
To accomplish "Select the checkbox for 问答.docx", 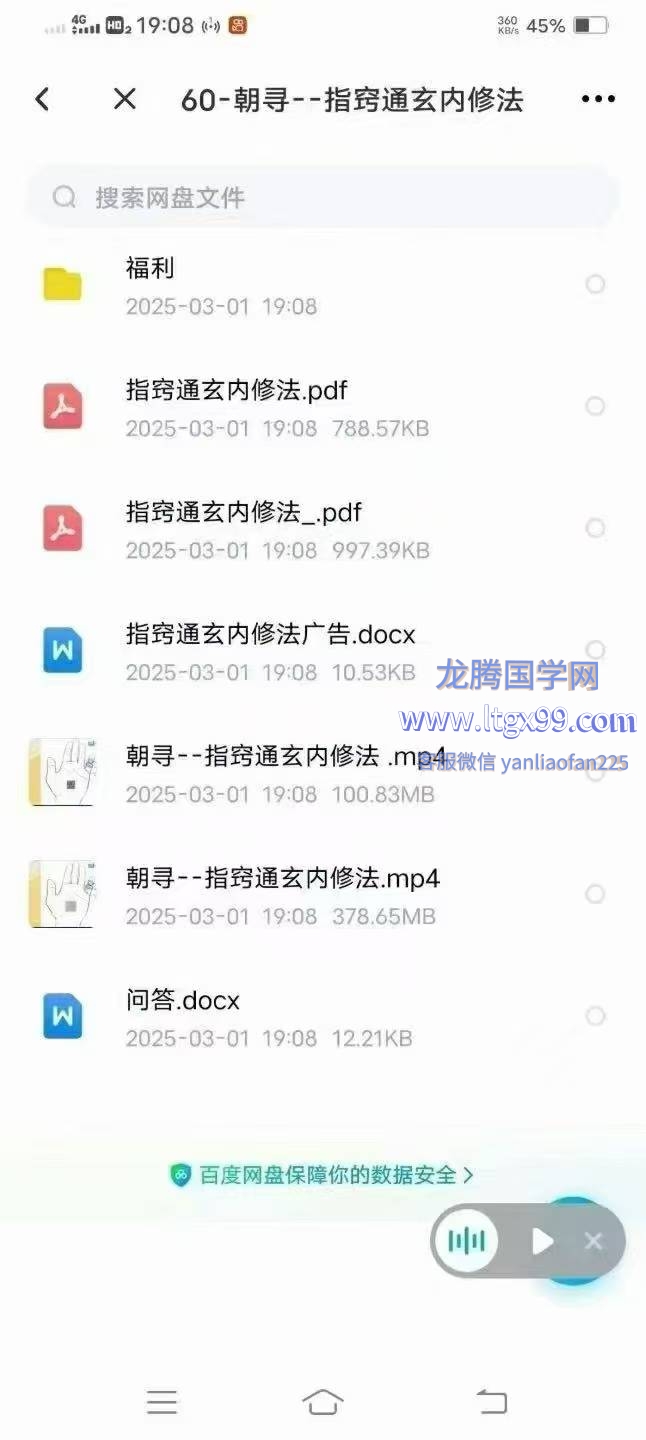I will 595,1017.
